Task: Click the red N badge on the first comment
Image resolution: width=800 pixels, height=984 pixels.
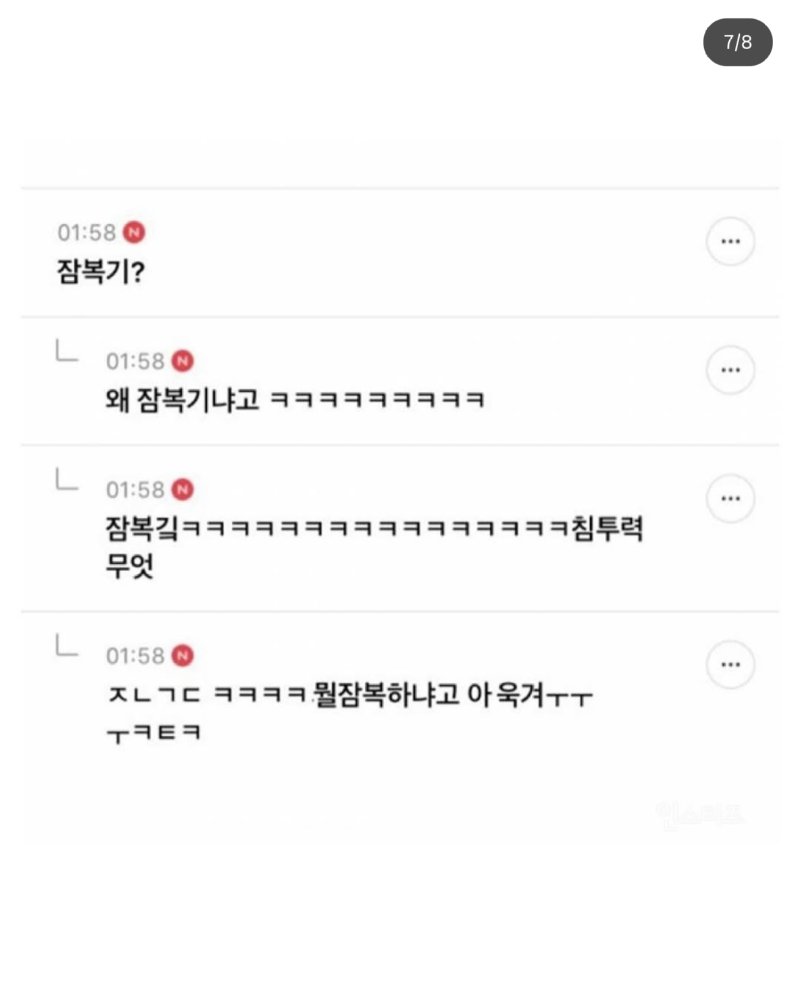Action: pyautogui.click(x=132, y=231)
